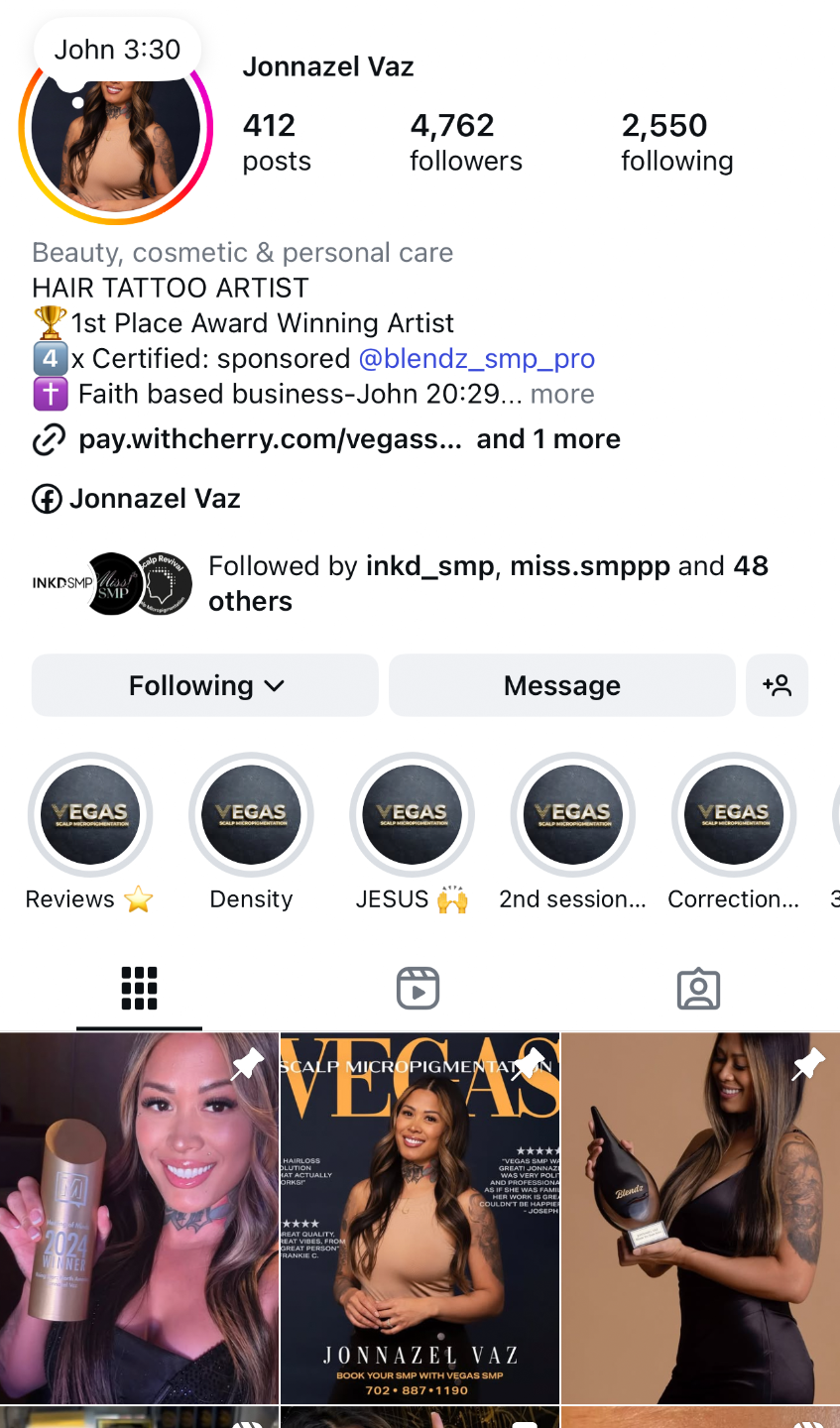Open the pinned 2024 winner trophy post
Screen dimensions: 840x1428
(x=139, y=1218)
